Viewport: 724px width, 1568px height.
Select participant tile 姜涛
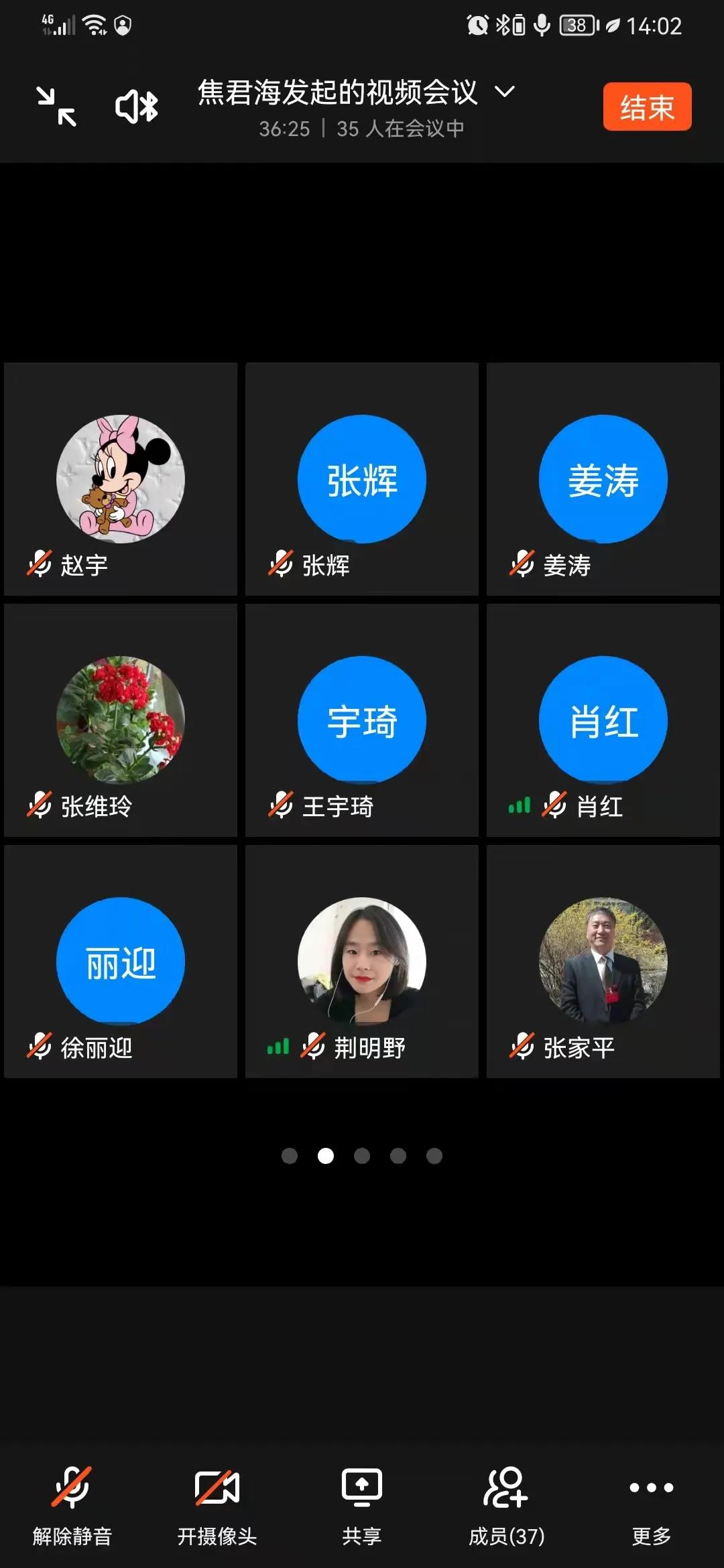click(x=603, y=479)
